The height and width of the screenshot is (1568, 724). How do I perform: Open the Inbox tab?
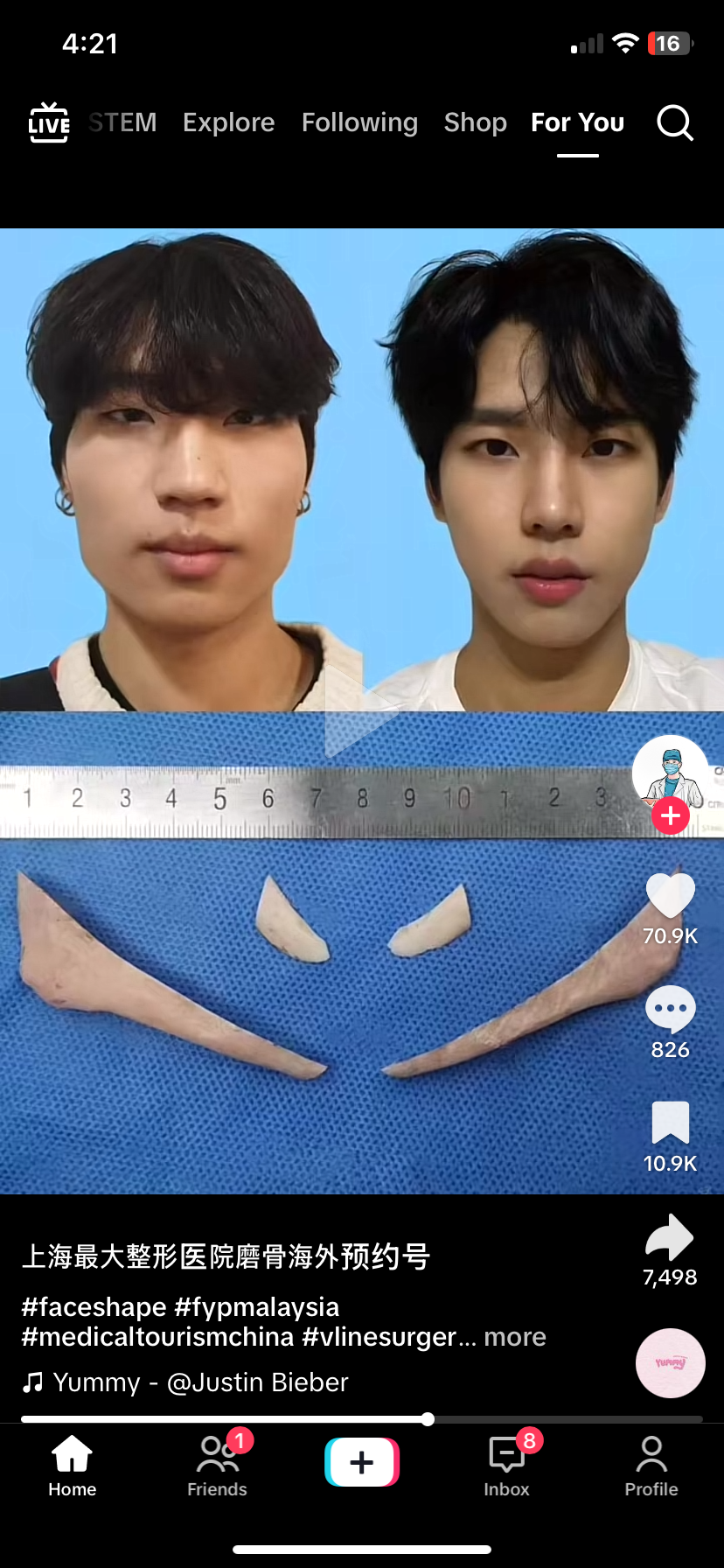coord(507,1466)
